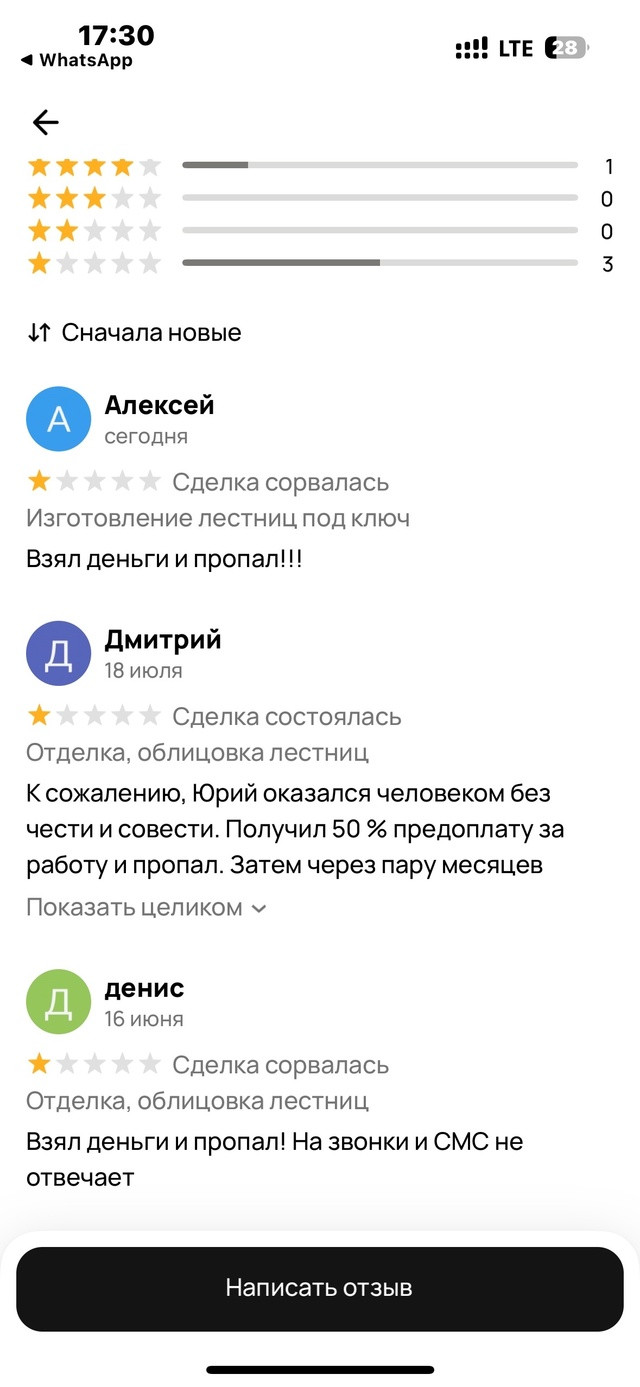Filter reviews by the four-star rating row
Screen dimensions: 640x1387
[x=320, y=166]
